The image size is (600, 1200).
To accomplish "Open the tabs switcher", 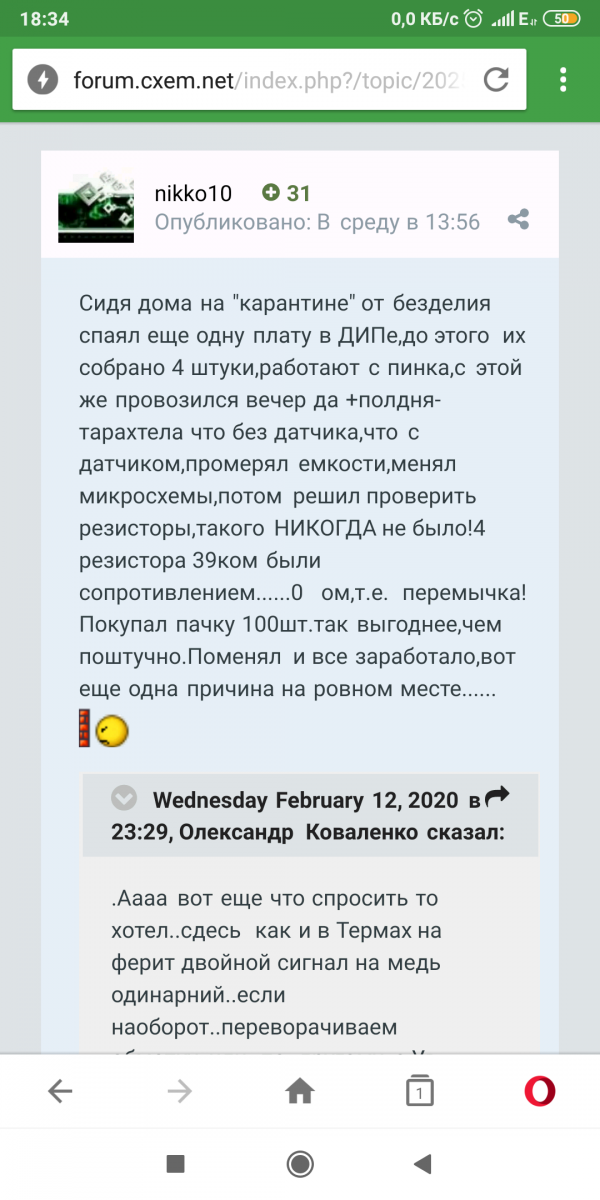I will tap(420, 1092).
